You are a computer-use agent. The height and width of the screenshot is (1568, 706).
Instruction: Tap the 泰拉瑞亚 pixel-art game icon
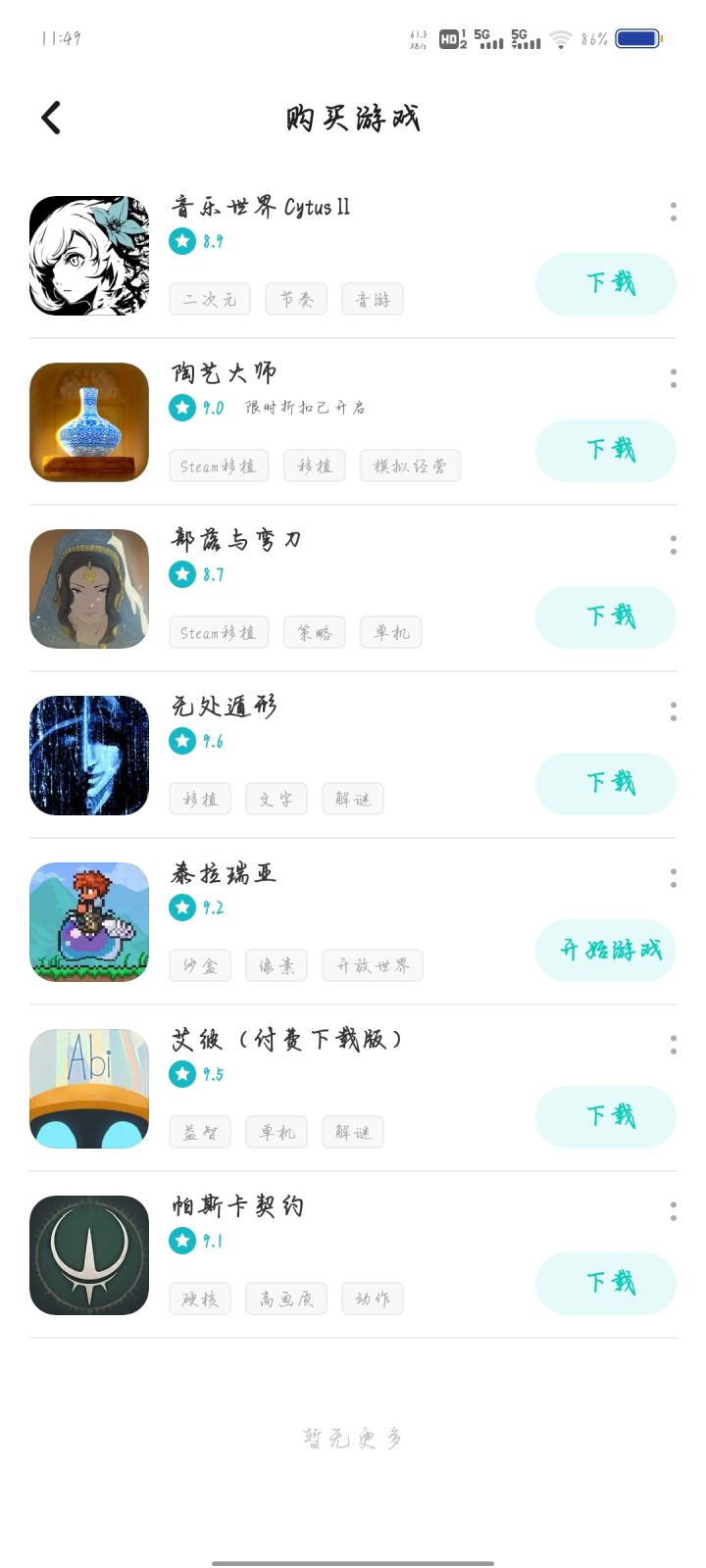(88, 921)
